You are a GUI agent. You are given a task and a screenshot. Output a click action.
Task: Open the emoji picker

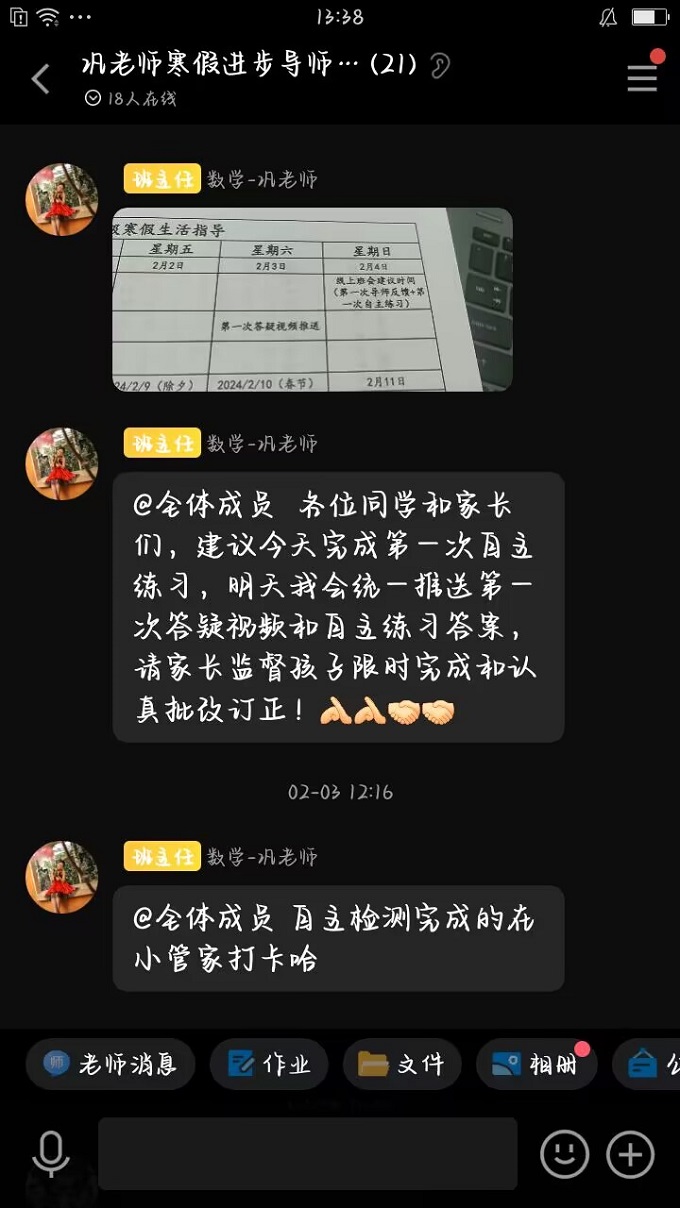tap(564, 1155)
